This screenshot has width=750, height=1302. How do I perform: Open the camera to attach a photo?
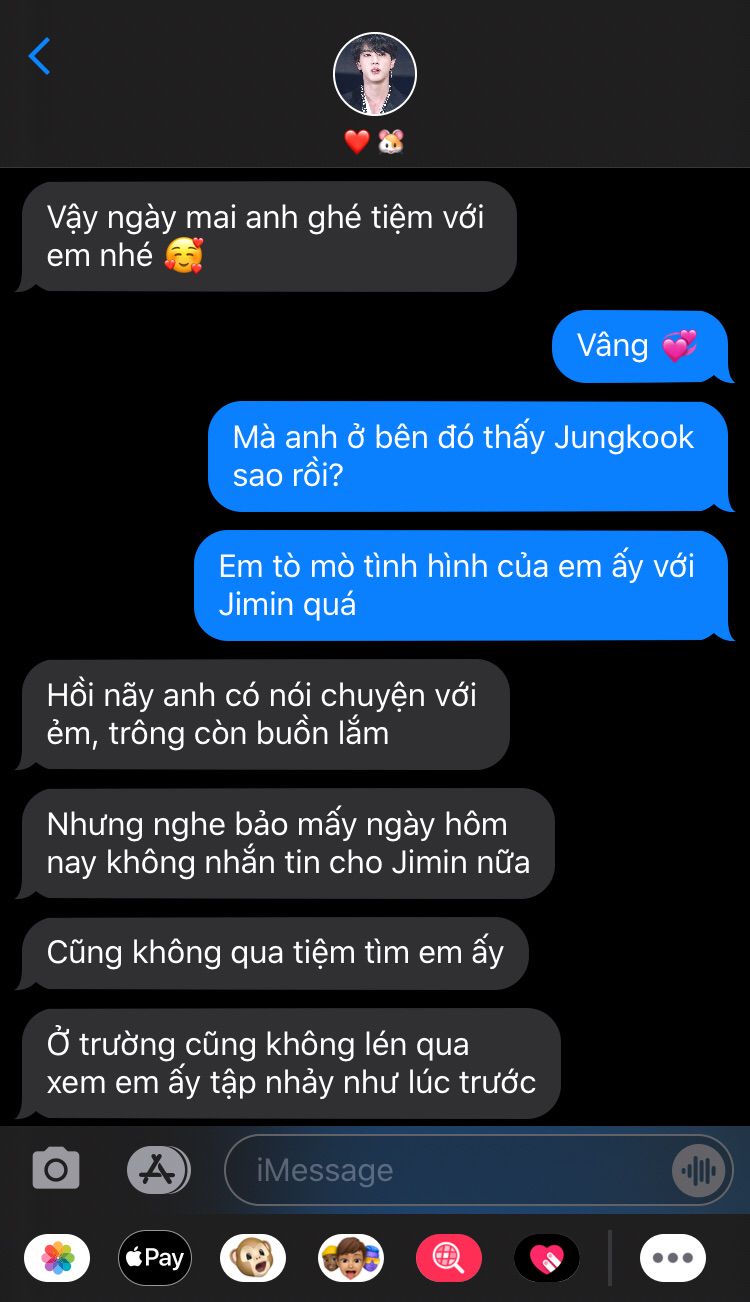click(x=56, y=1169)
